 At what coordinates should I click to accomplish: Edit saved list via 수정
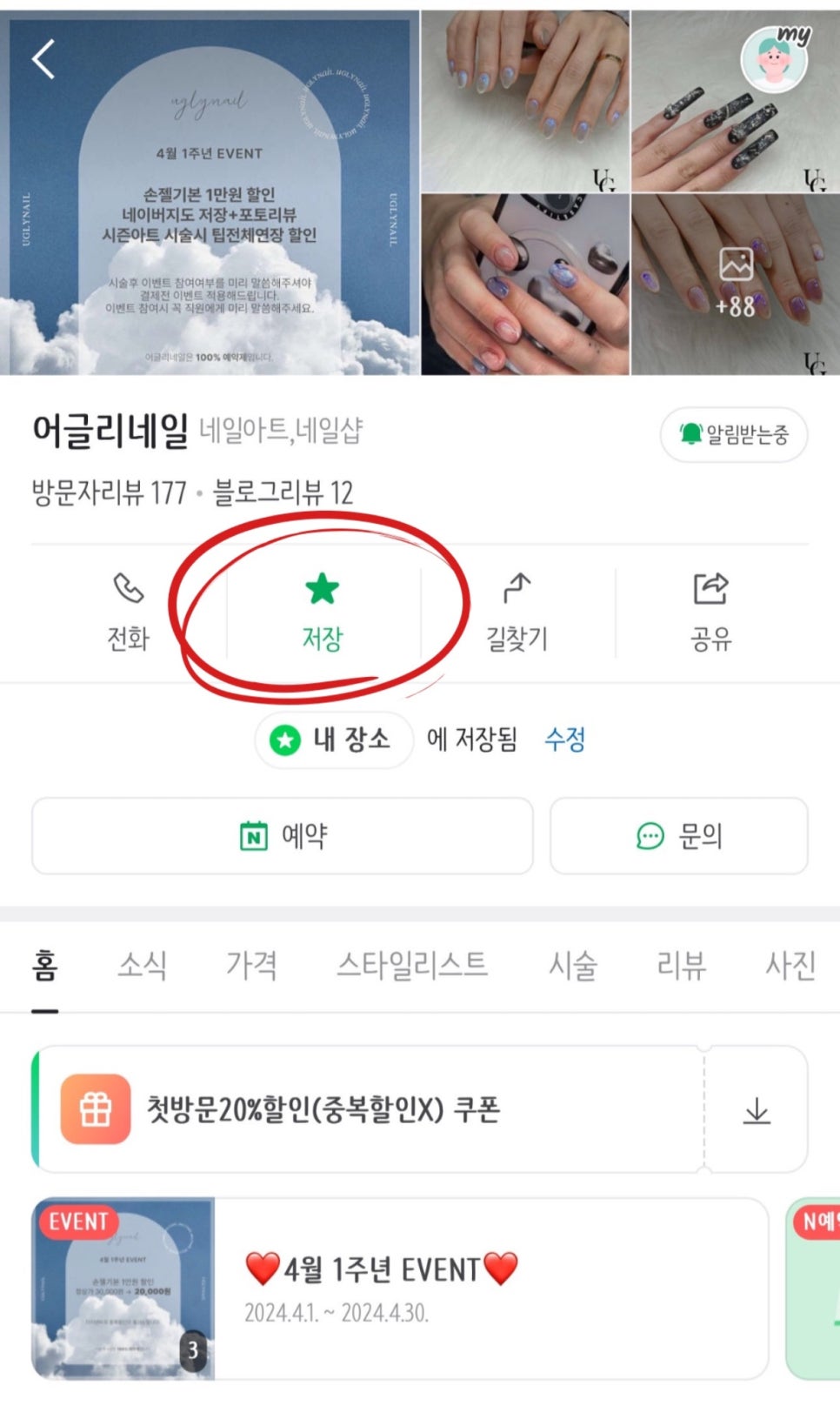tap(564, 740)
